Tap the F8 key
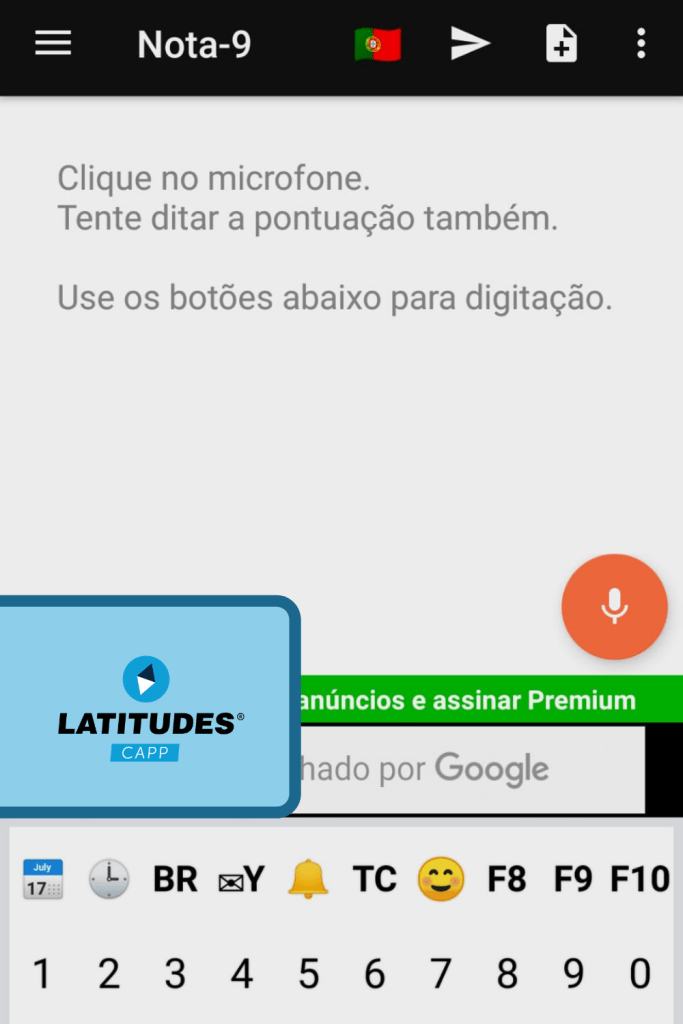The image size is (683, 1024). (x=507, y=879)
